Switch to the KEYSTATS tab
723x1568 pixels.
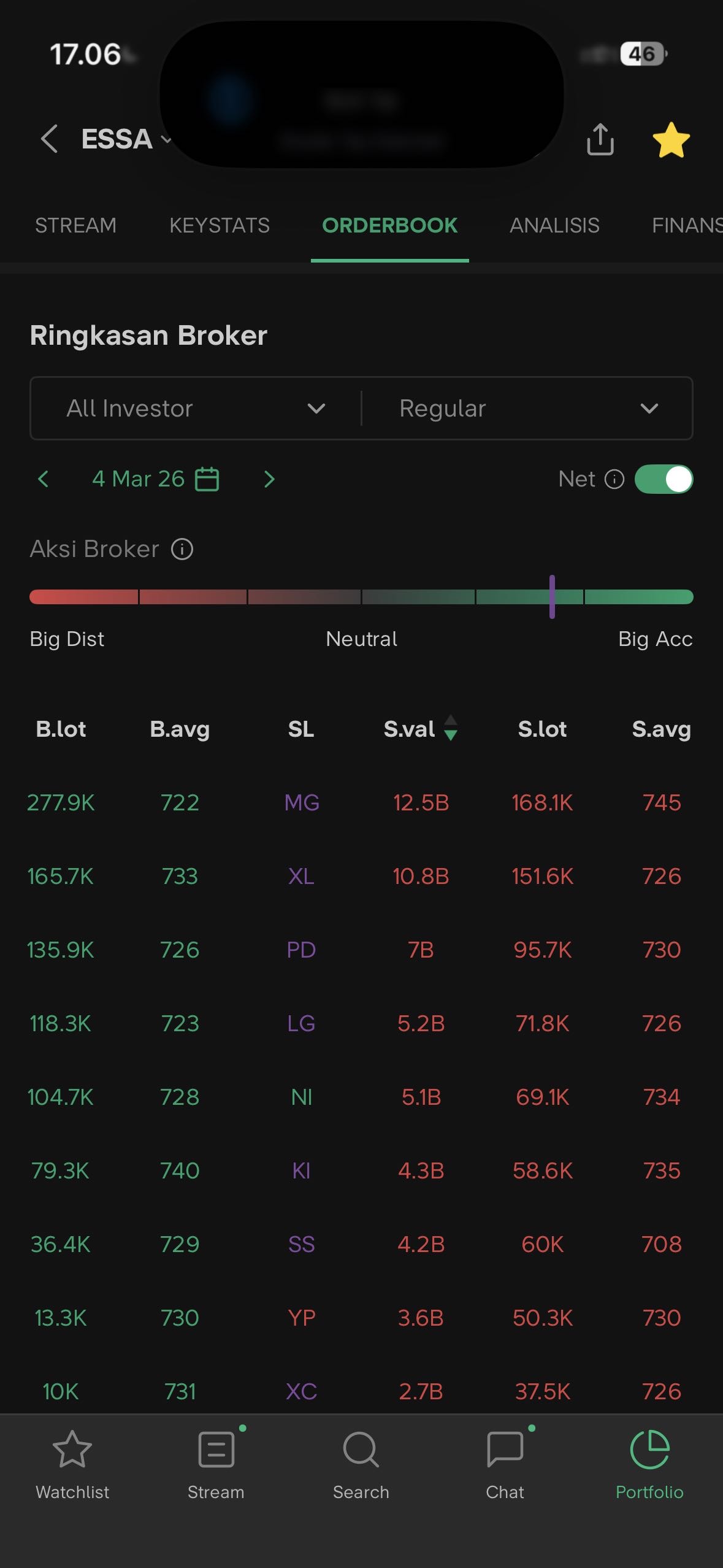(220, 226)
